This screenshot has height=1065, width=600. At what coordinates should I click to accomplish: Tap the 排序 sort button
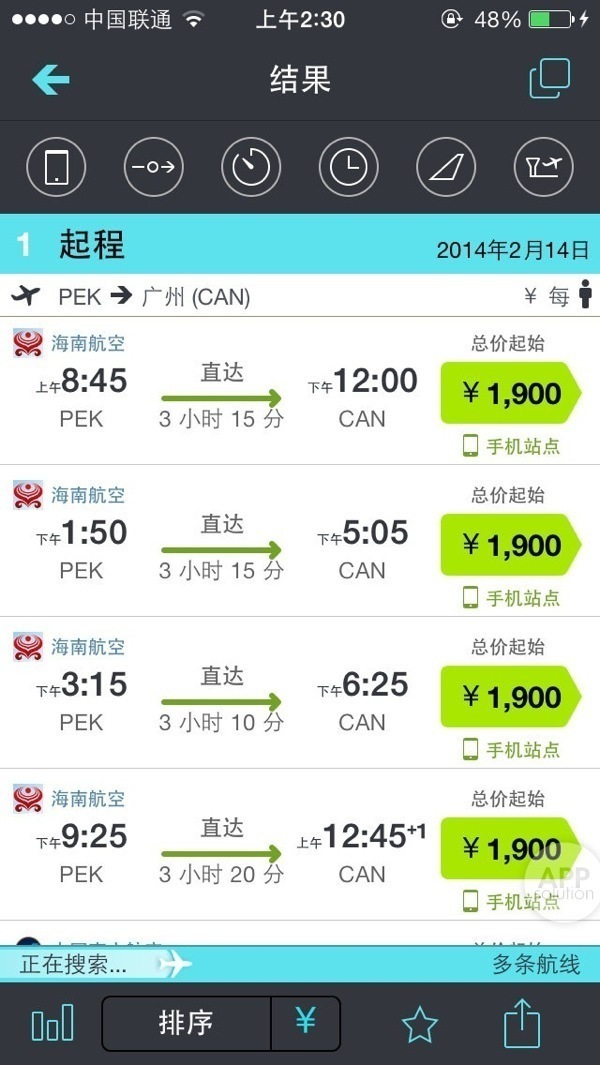pyautogui.click(x=186, y=1023)
